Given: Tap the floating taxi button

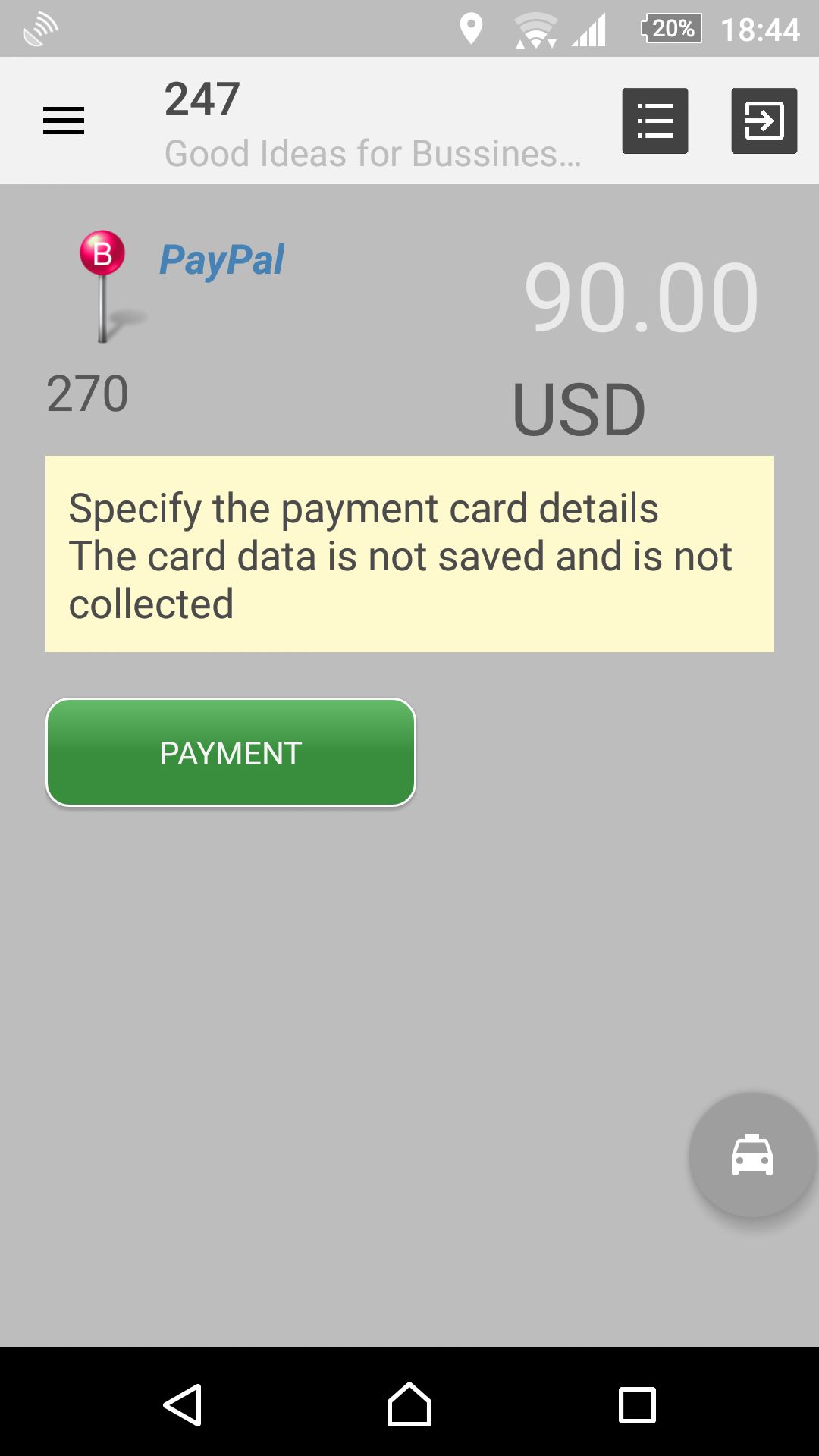Looking at the screenshot, I should click(752, 1155).
